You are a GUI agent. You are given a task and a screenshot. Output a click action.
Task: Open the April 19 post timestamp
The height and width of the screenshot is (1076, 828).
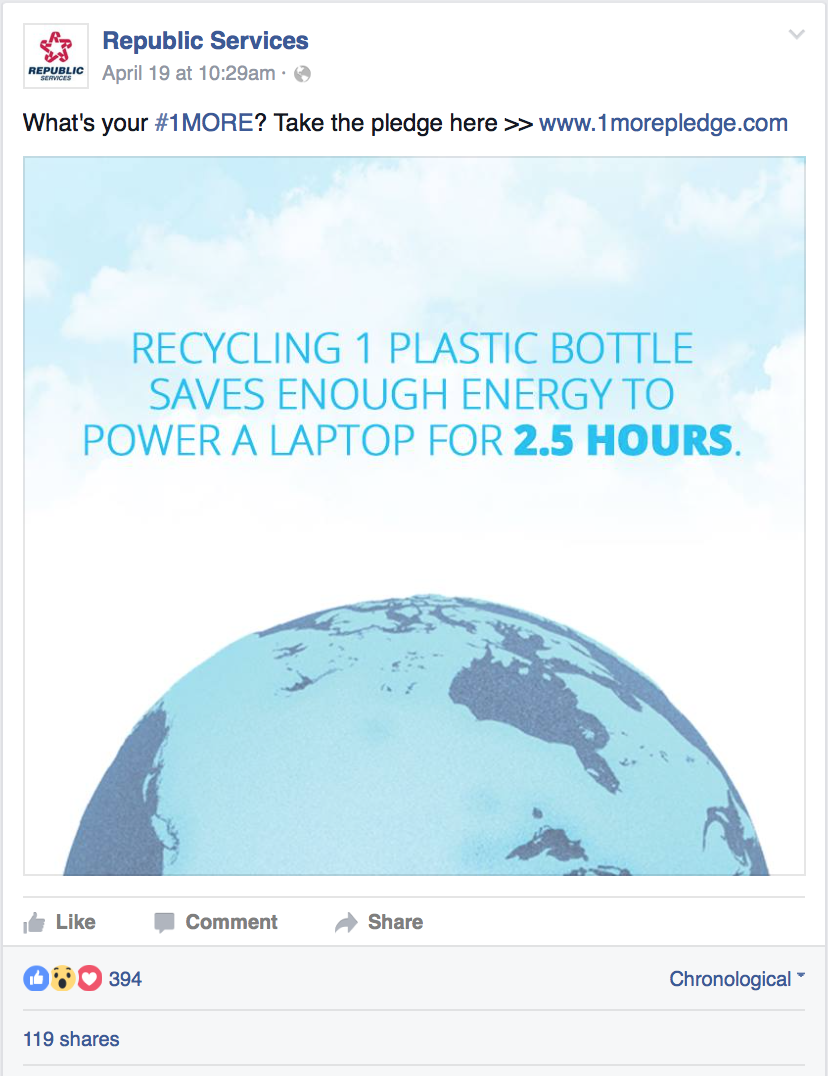coord(188,73)
